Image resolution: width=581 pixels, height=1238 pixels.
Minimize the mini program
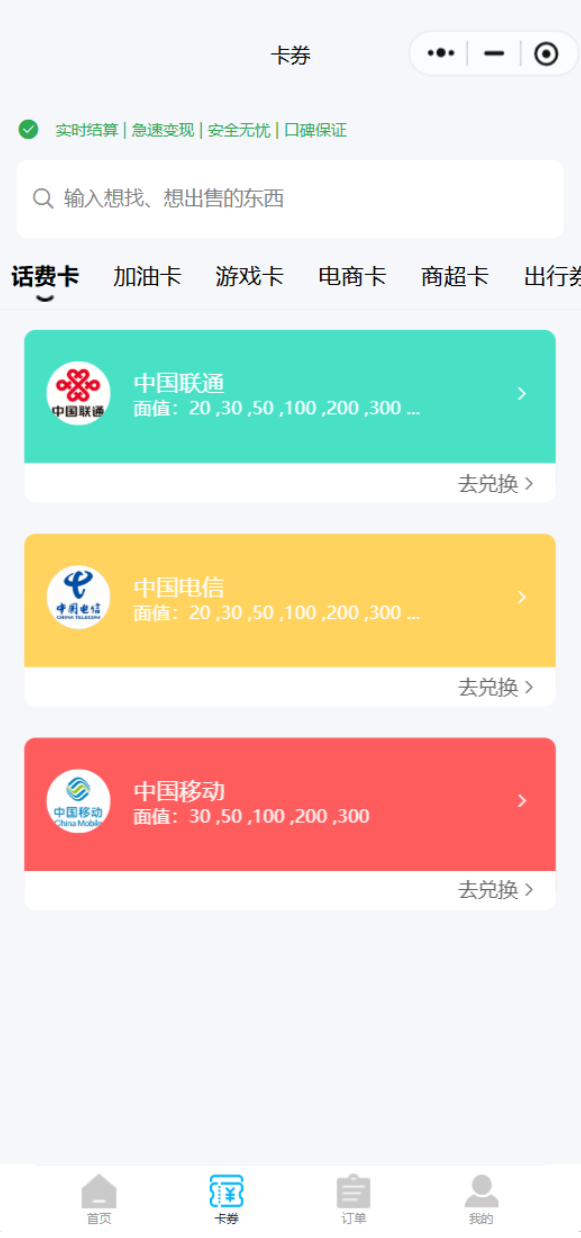coord(494,54)
